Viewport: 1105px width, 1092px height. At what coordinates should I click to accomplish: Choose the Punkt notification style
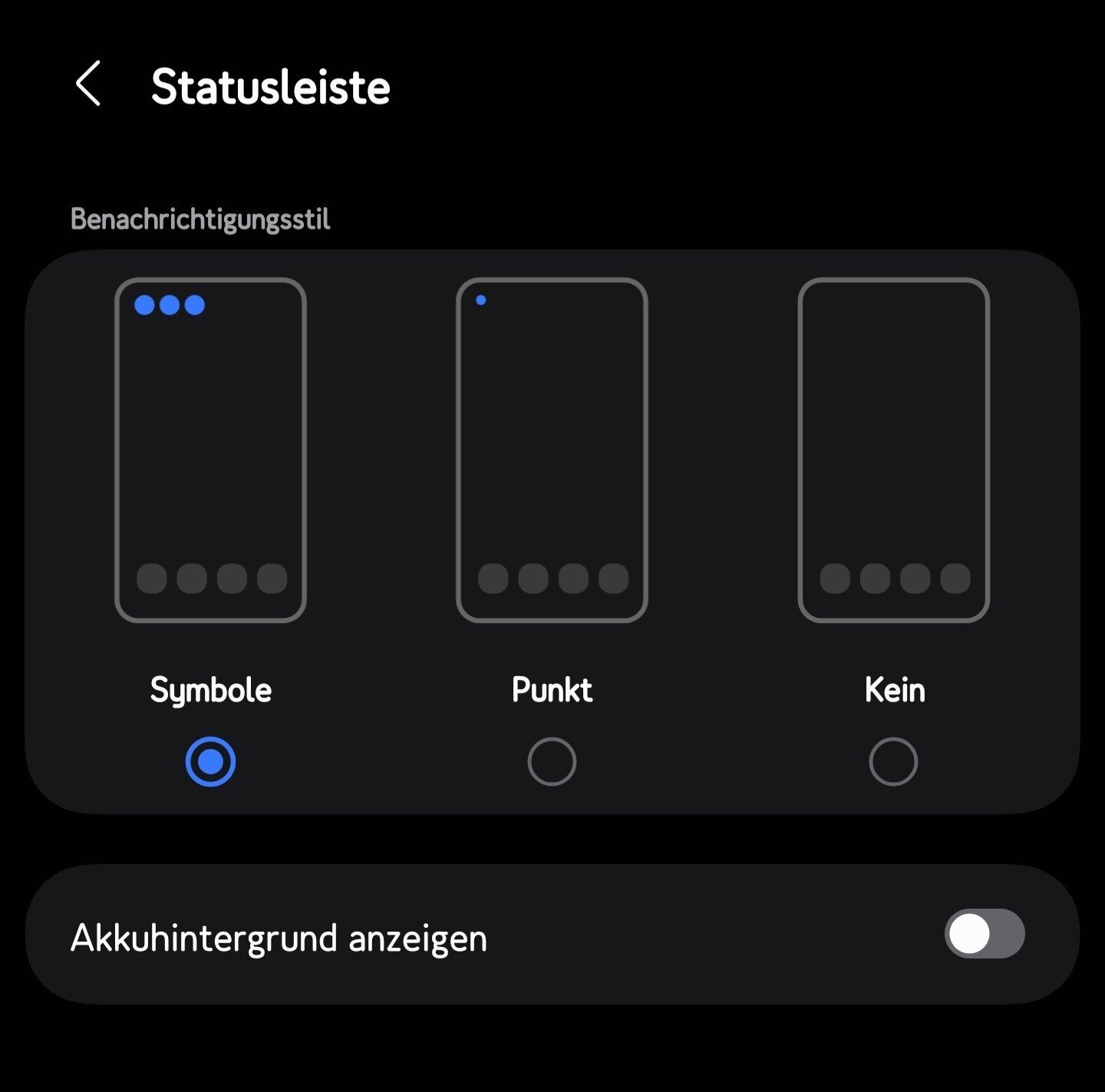[x=552, y=760]
